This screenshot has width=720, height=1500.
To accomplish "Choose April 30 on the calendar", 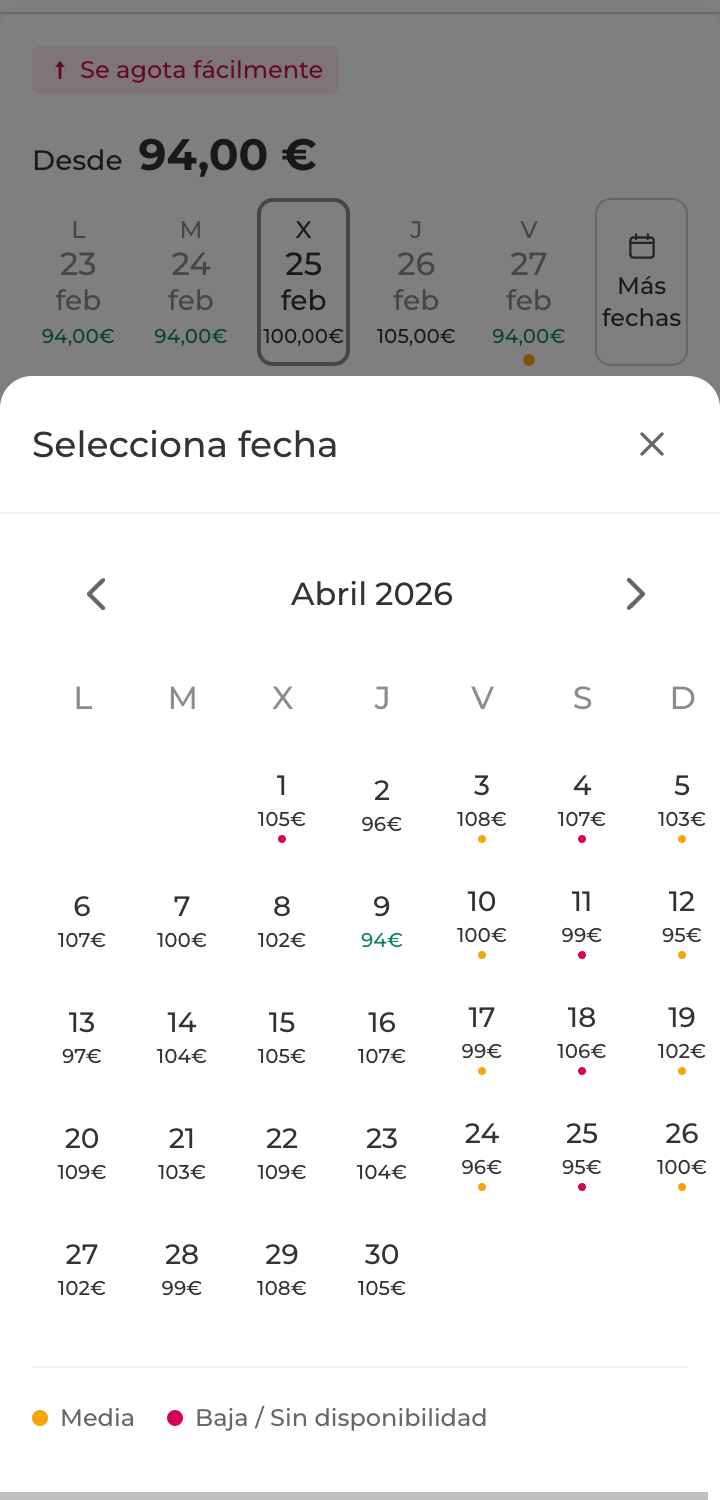I will (x=381, y=1265).
